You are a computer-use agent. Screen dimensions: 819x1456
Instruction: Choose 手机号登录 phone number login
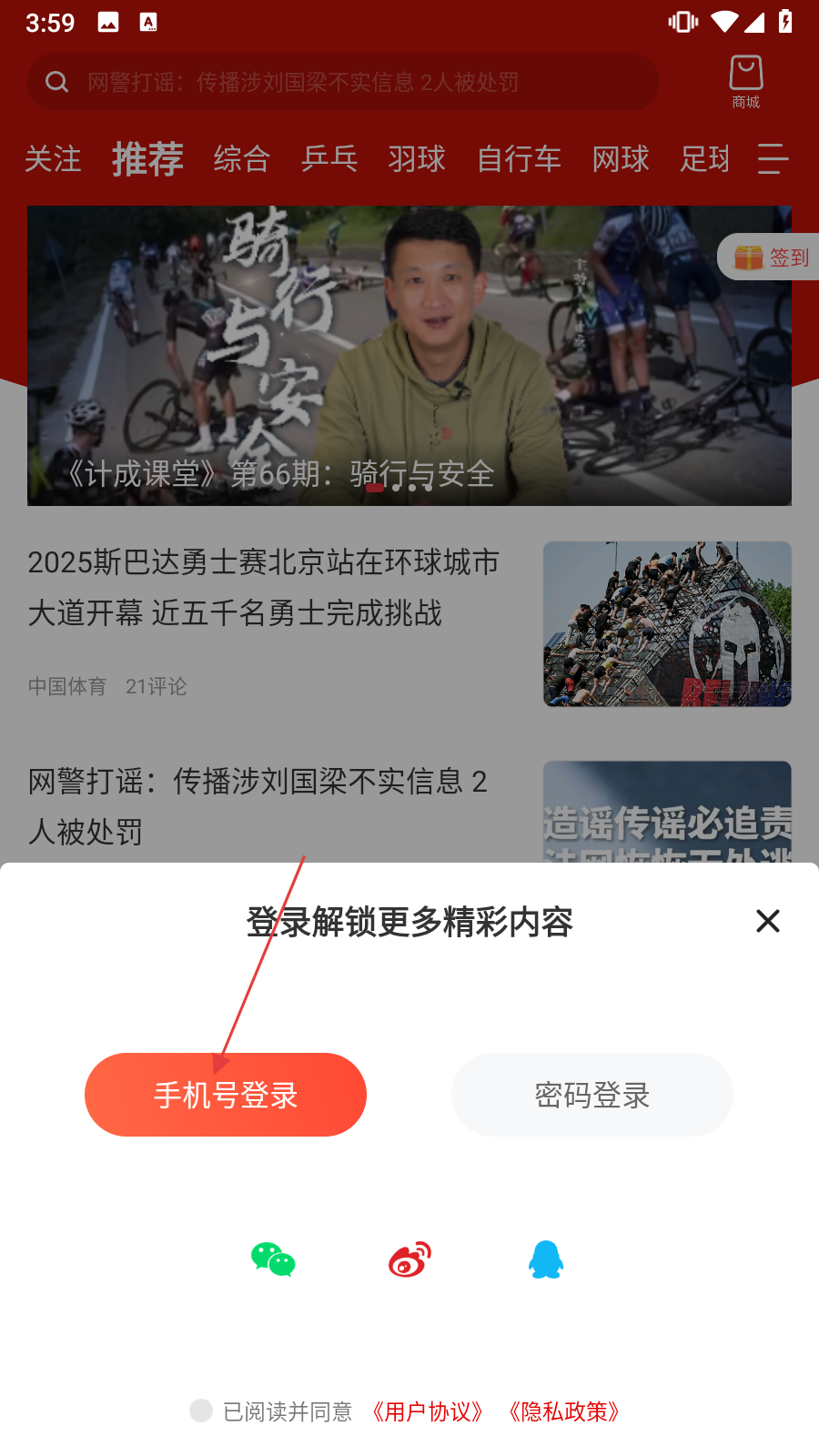(226, 1095)
